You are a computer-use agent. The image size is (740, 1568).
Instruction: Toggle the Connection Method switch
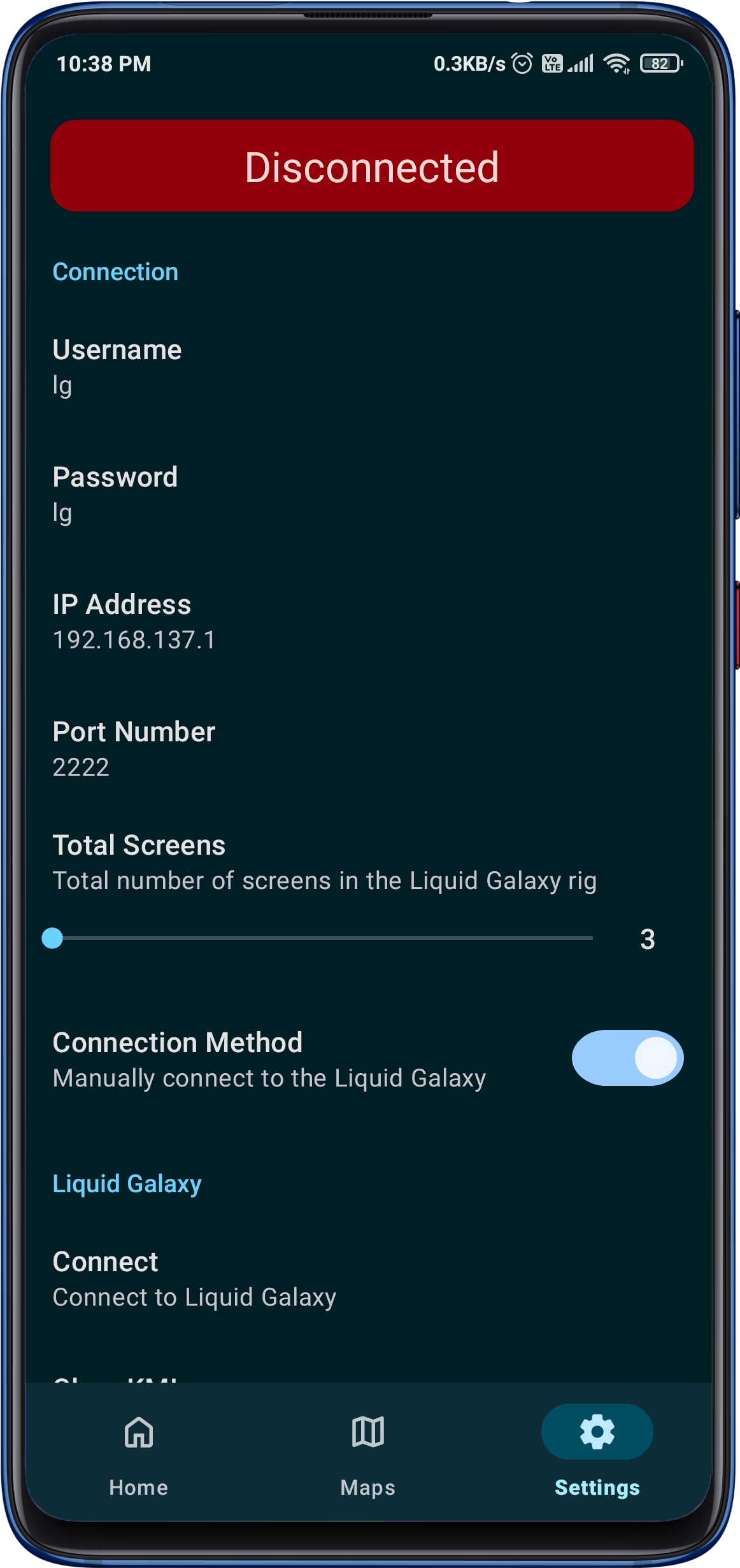[x=627, y=1058]
